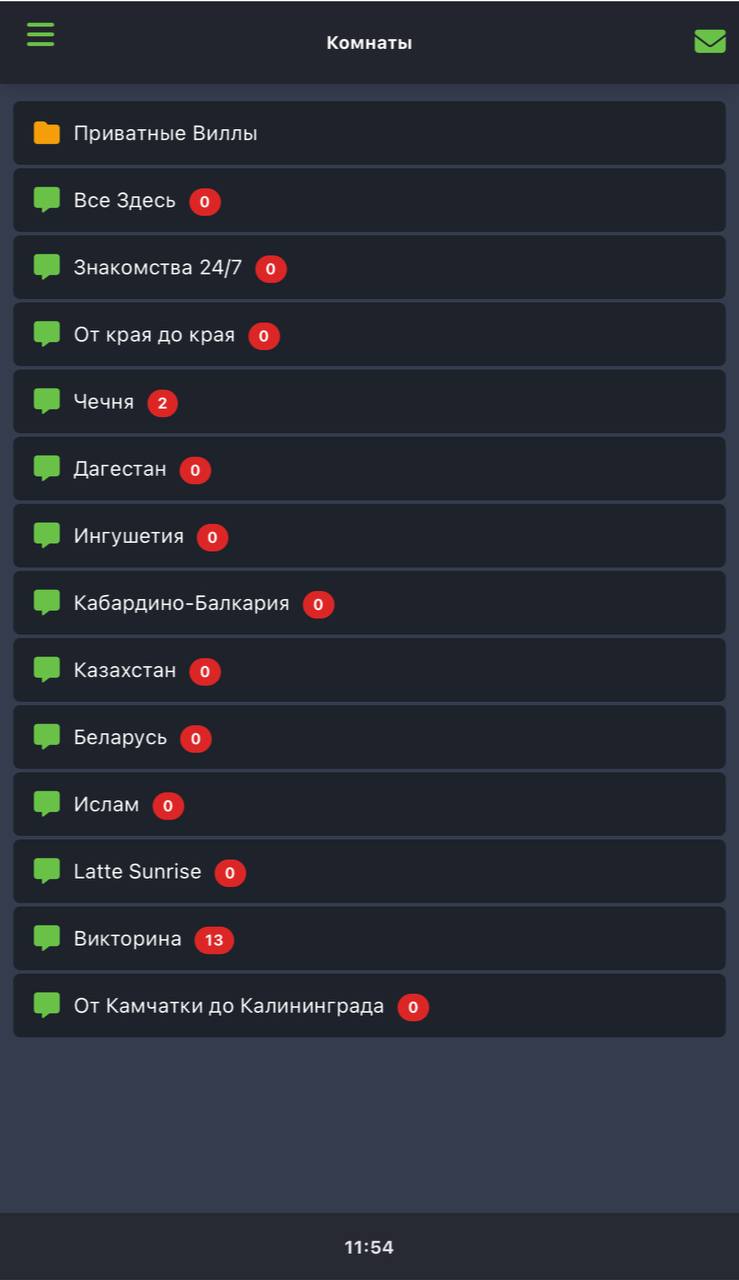Image resolution: width=739 pixels, height=1280 pixels.
Task: Enter the Казахстан room
Action: [x=125, y=670]
